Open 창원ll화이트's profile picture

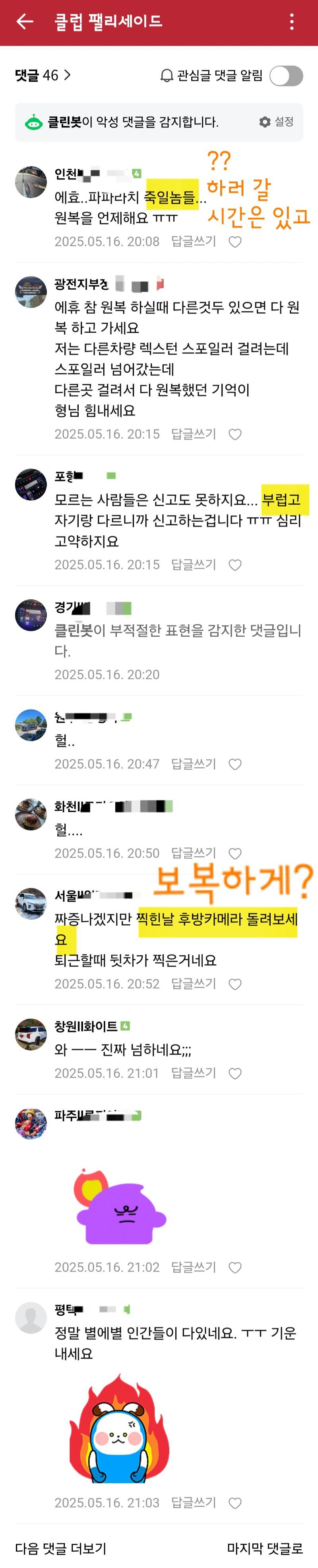[31, 1035]
